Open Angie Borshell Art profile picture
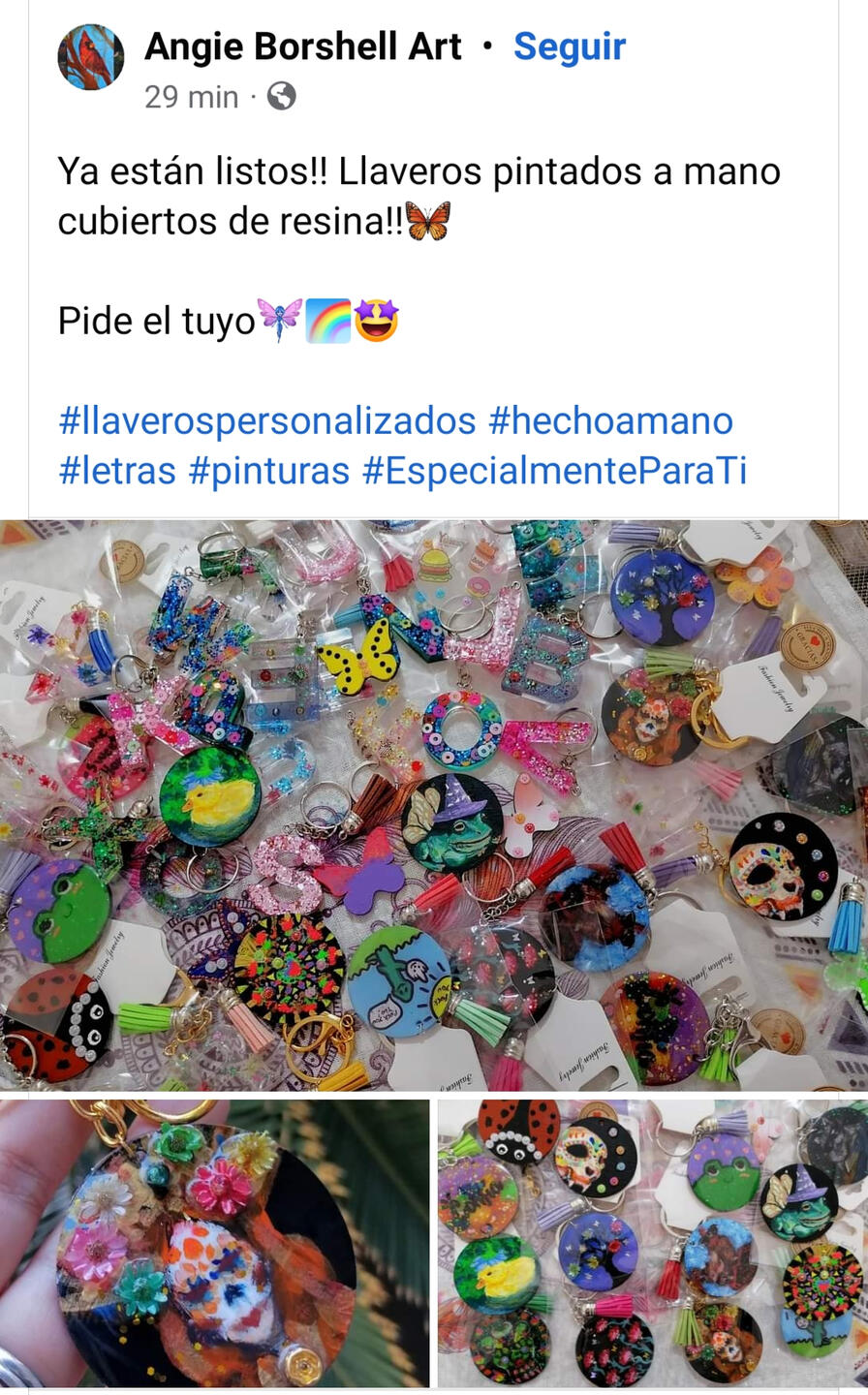The height and width of the screenshot is (1395, 868). point(91,57)
